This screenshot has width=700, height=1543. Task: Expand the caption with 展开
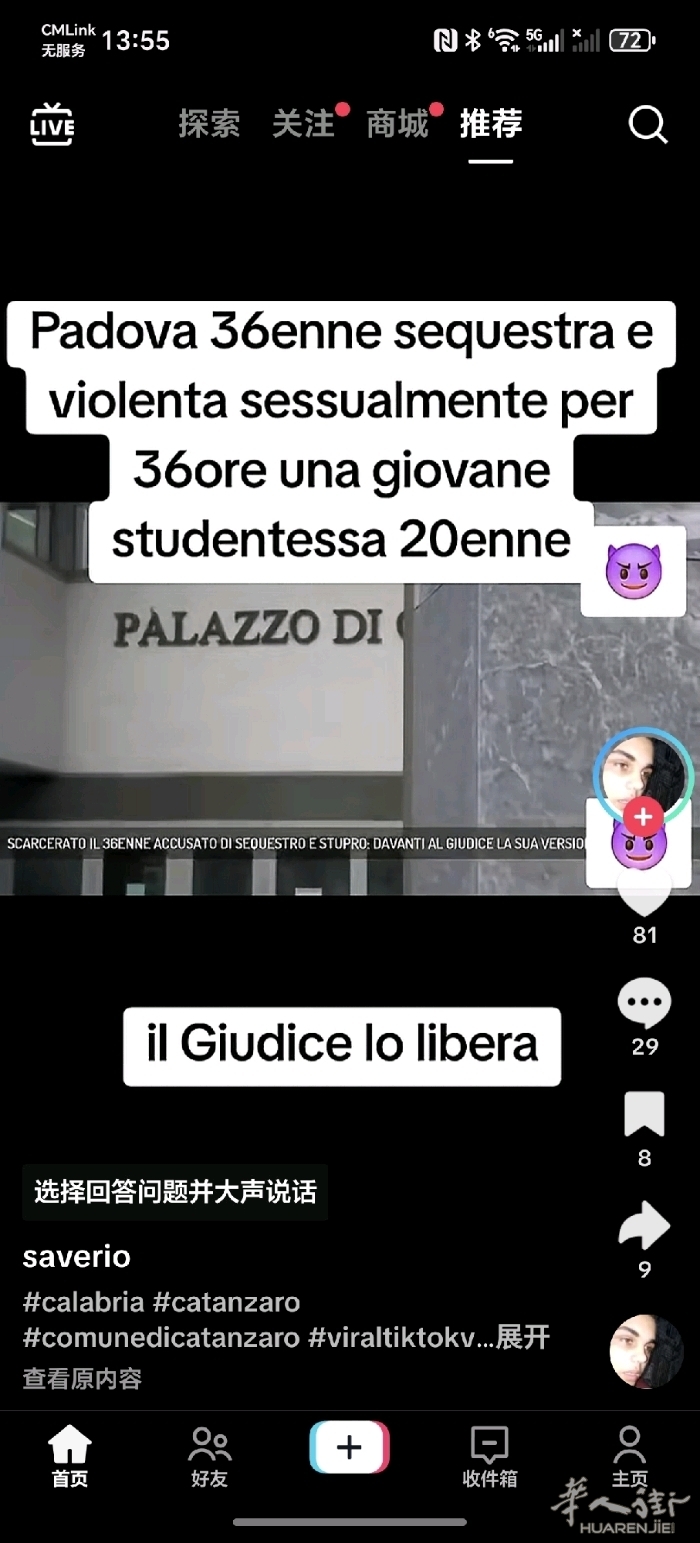tap(522, 1338)
